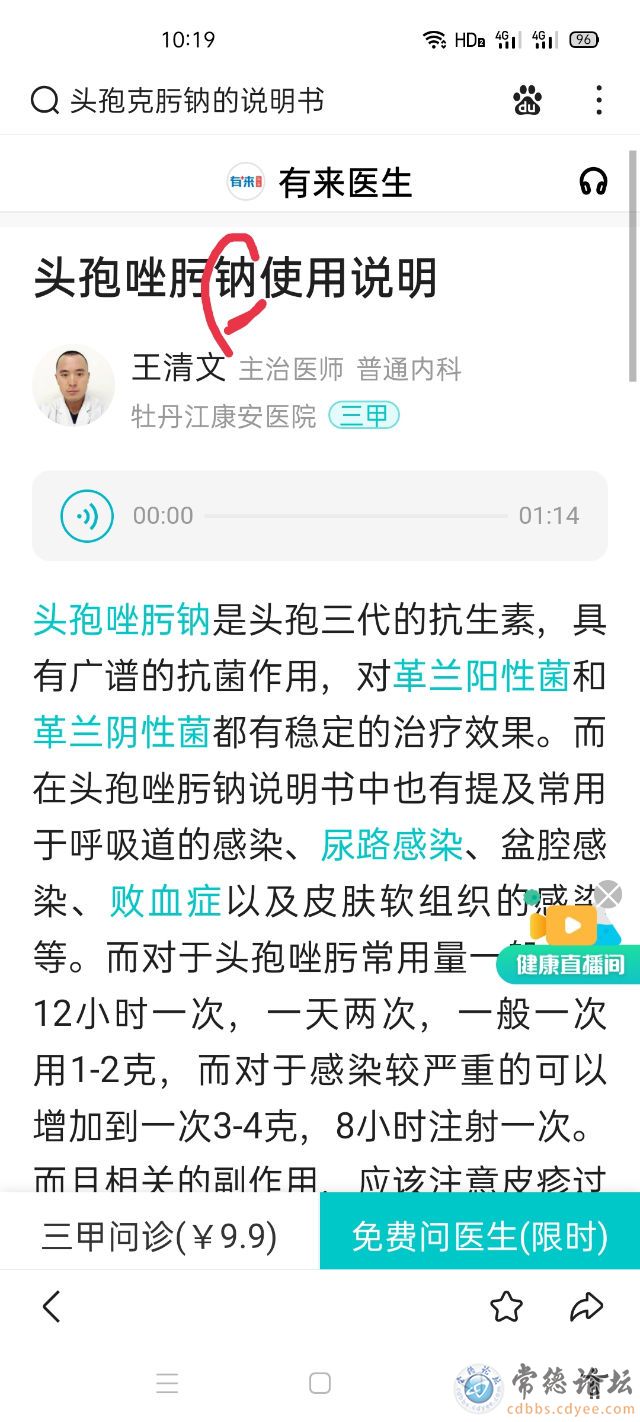Share this article

click(587, 1306)
